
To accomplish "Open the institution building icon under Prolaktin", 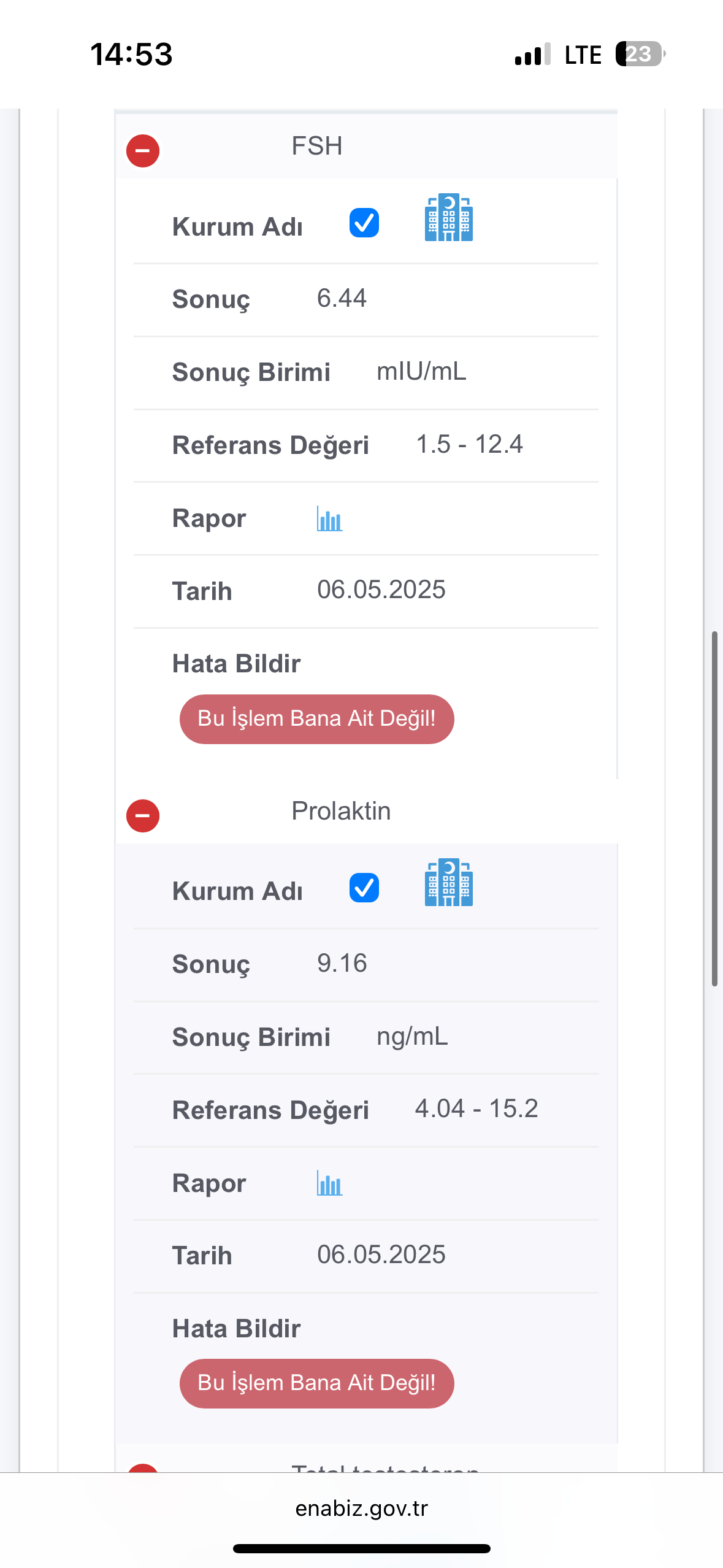I will (449, 882).
